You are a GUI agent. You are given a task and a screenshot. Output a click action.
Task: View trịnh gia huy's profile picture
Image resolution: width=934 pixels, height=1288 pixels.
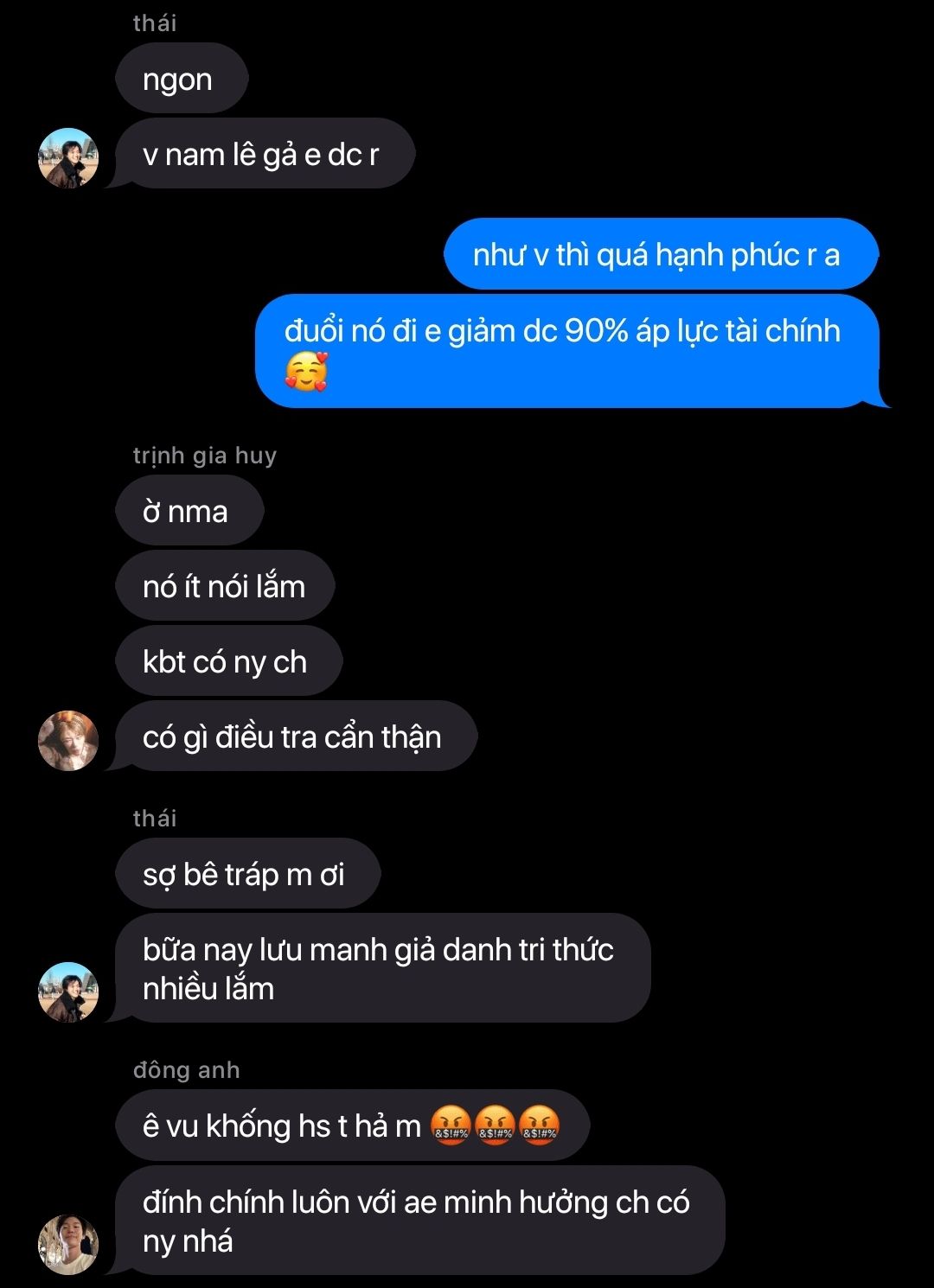click(68, 741)
